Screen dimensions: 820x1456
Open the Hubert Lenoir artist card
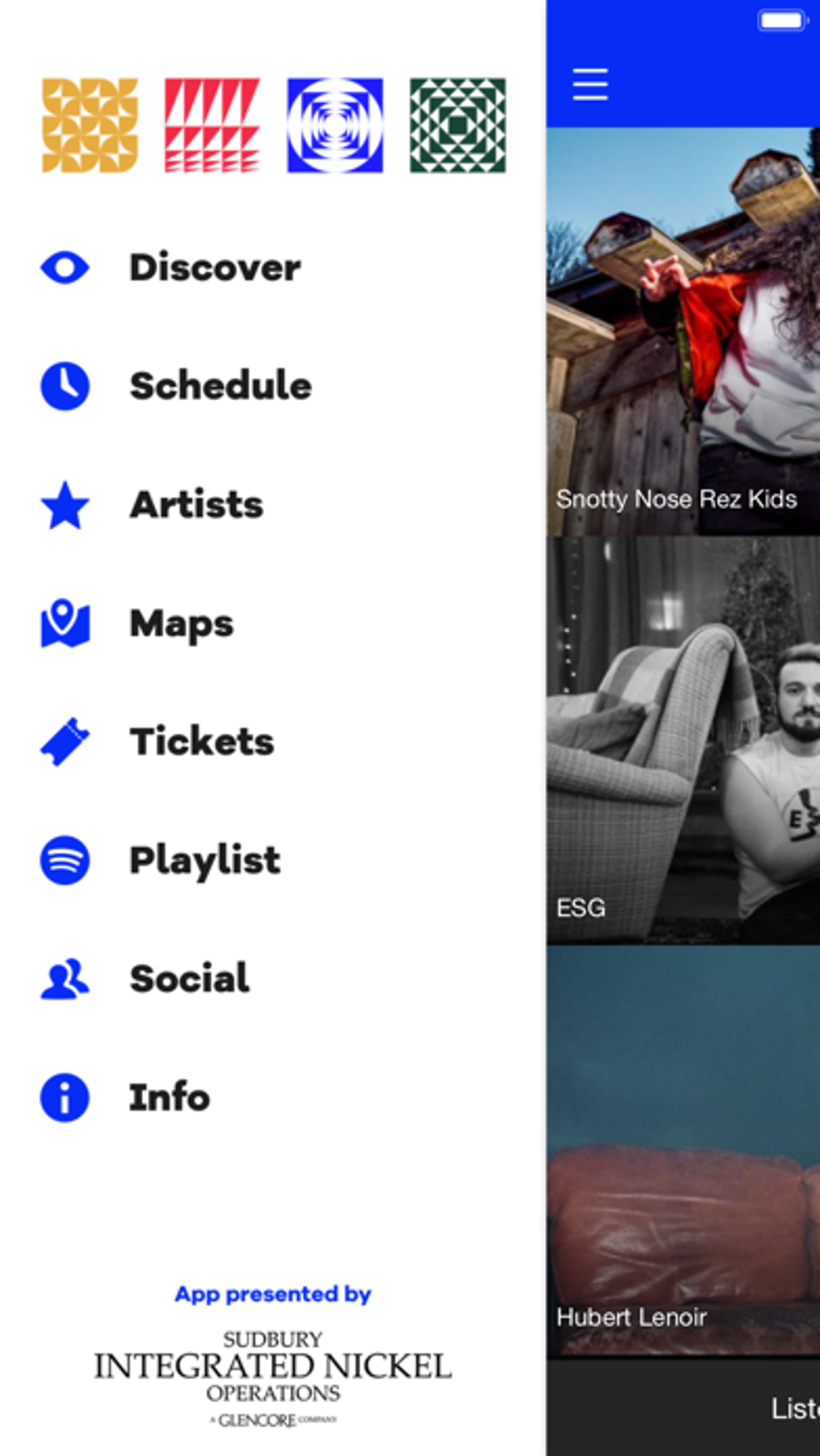coord(683,1150)
